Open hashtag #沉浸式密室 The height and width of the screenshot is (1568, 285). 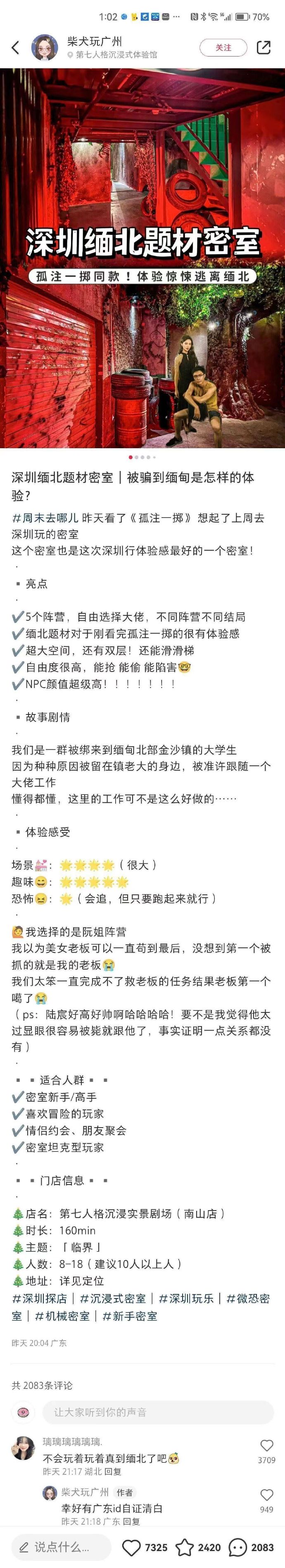click(113, 1298)
